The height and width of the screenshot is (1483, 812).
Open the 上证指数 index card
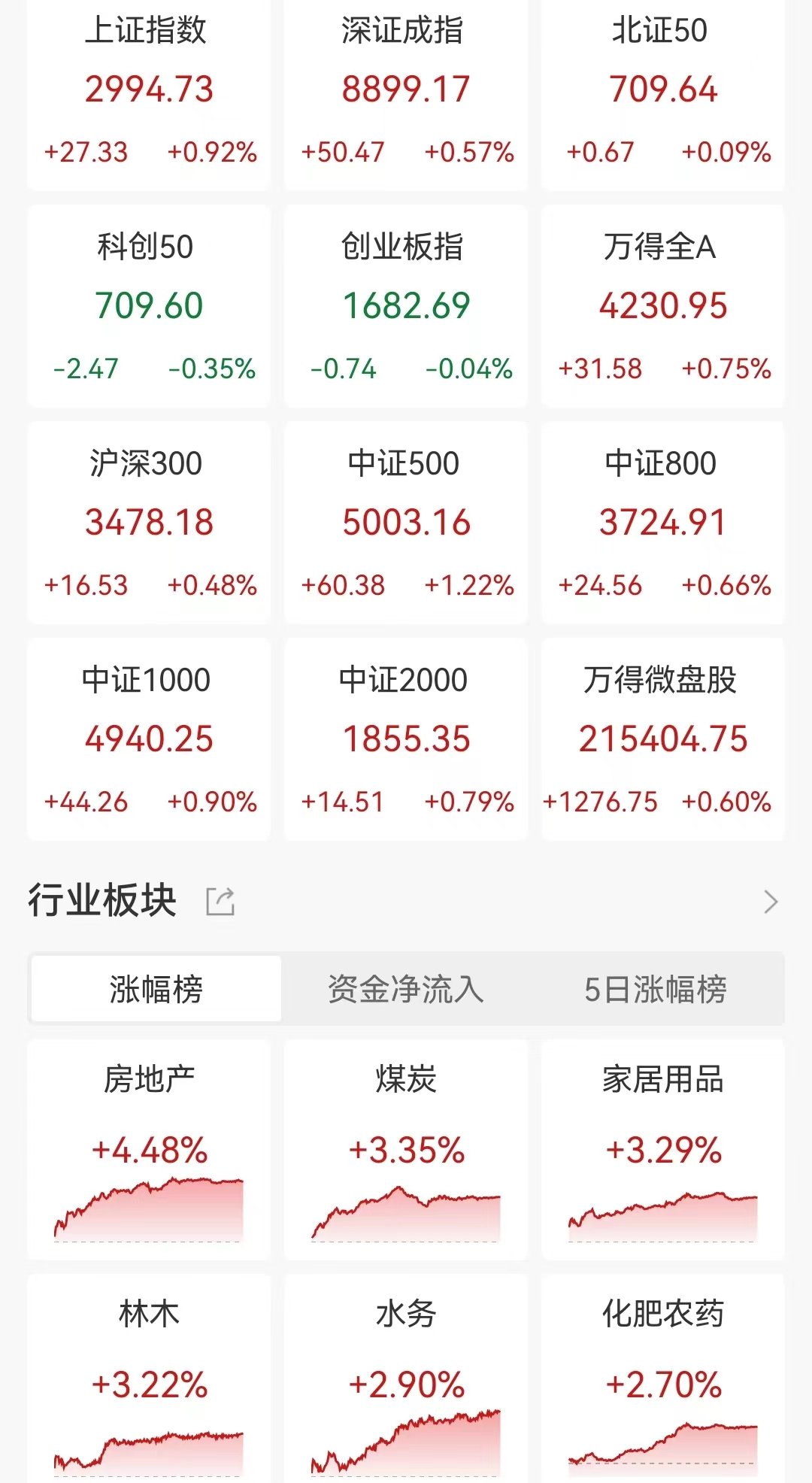[x=149, y=94]
